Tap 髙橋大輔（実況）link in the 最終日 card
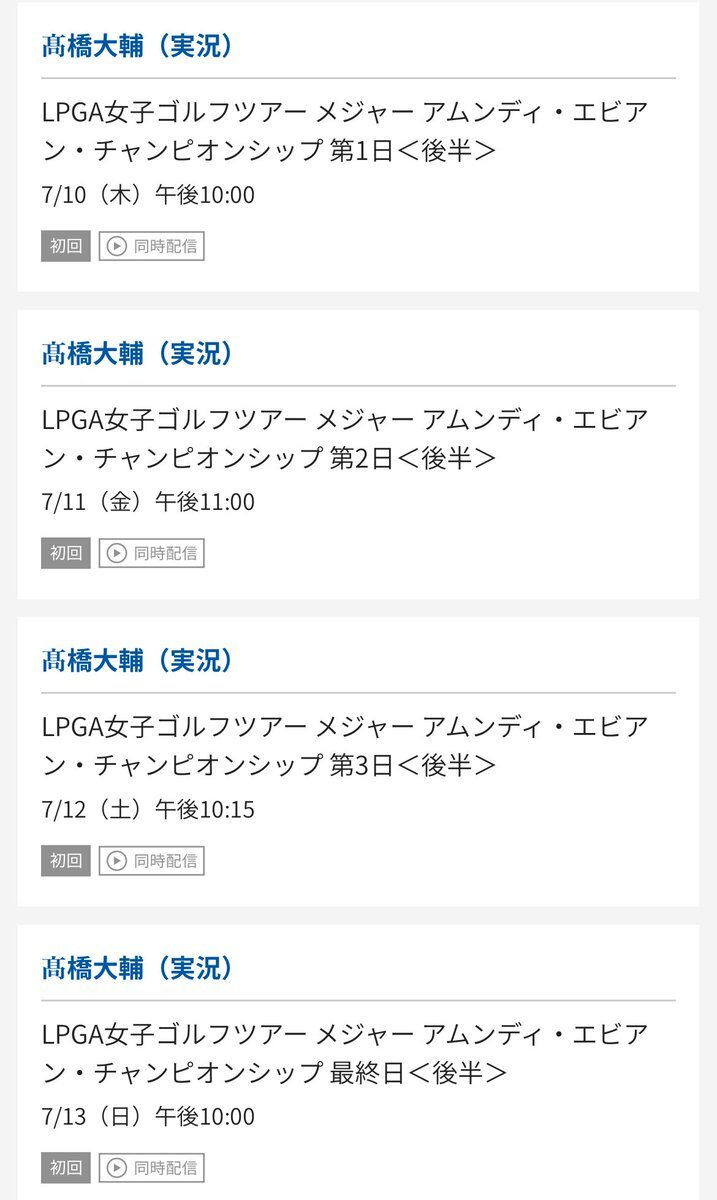The height and width of the screenshot is (1200, 717). (x=139, y=968)
